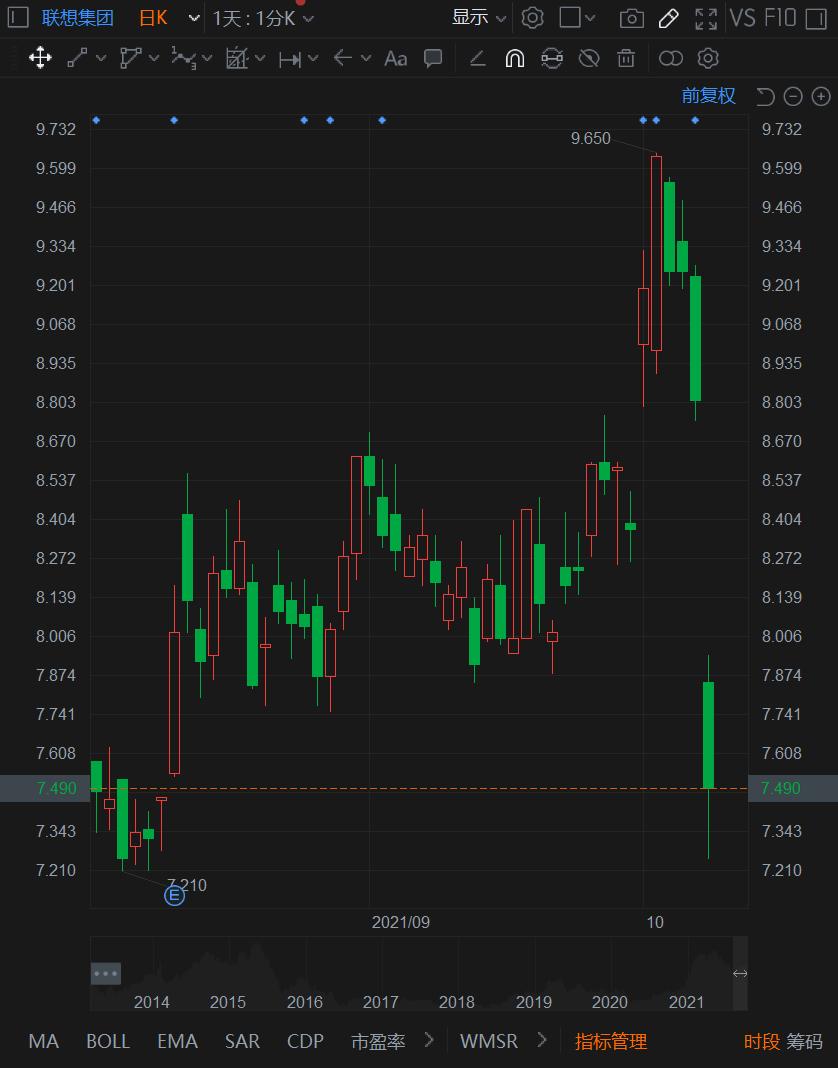
Task: Take a chart screenshot with camera icon
Action: point(631,18)
